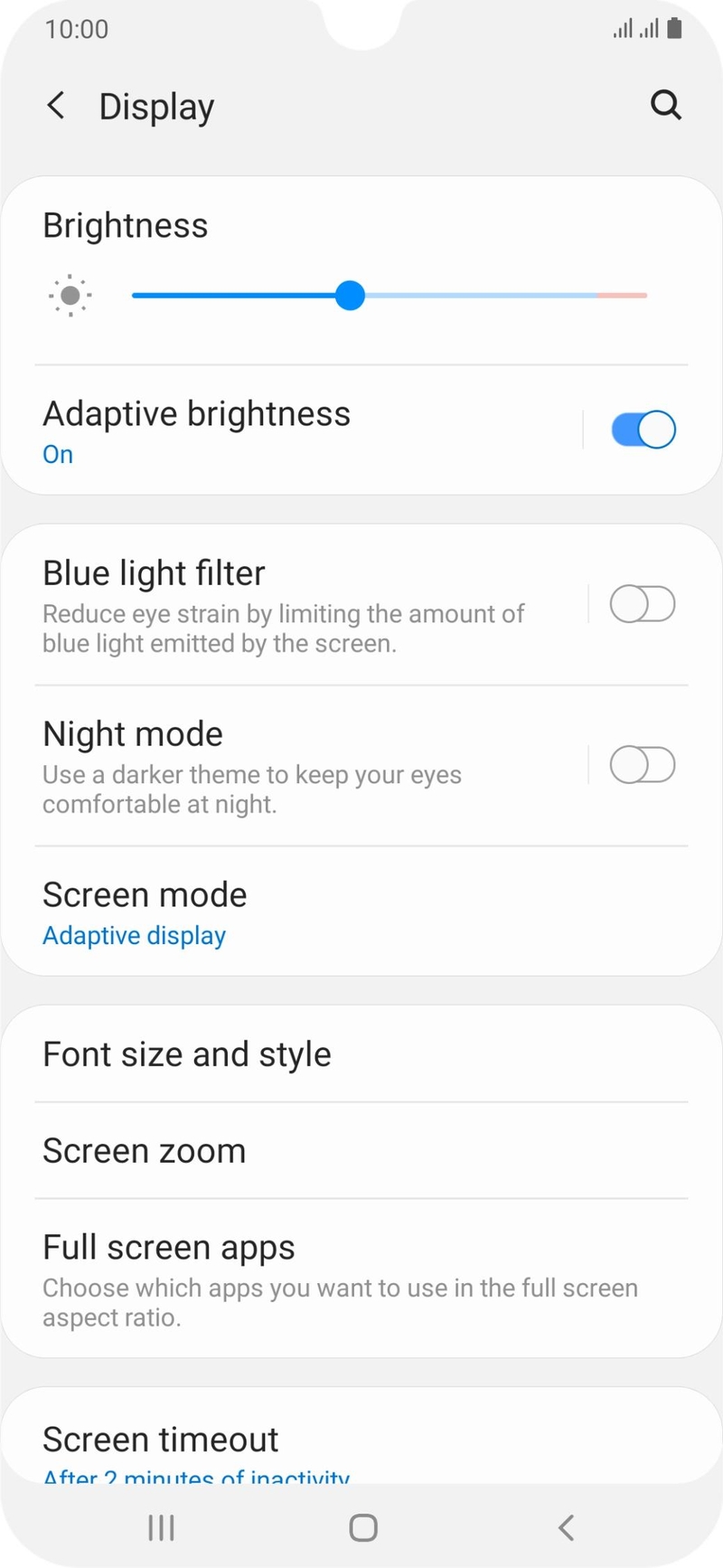Open Full screen apps
The width and height of the screenshot is (723, 1568).
pyautogui.click(x=361, y=1279)
